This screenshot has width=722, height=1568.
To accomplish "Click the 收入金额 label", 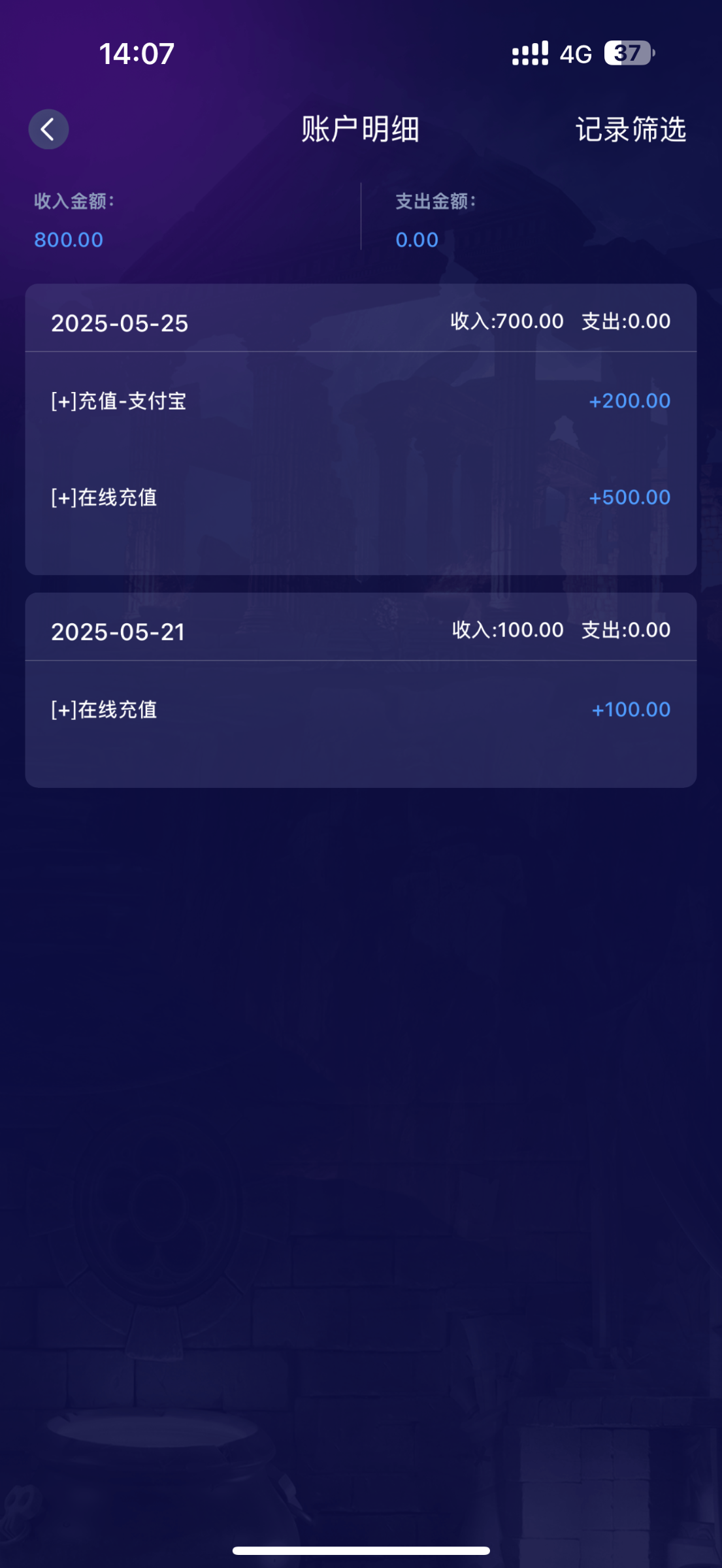I will click(x=74, y=201).
